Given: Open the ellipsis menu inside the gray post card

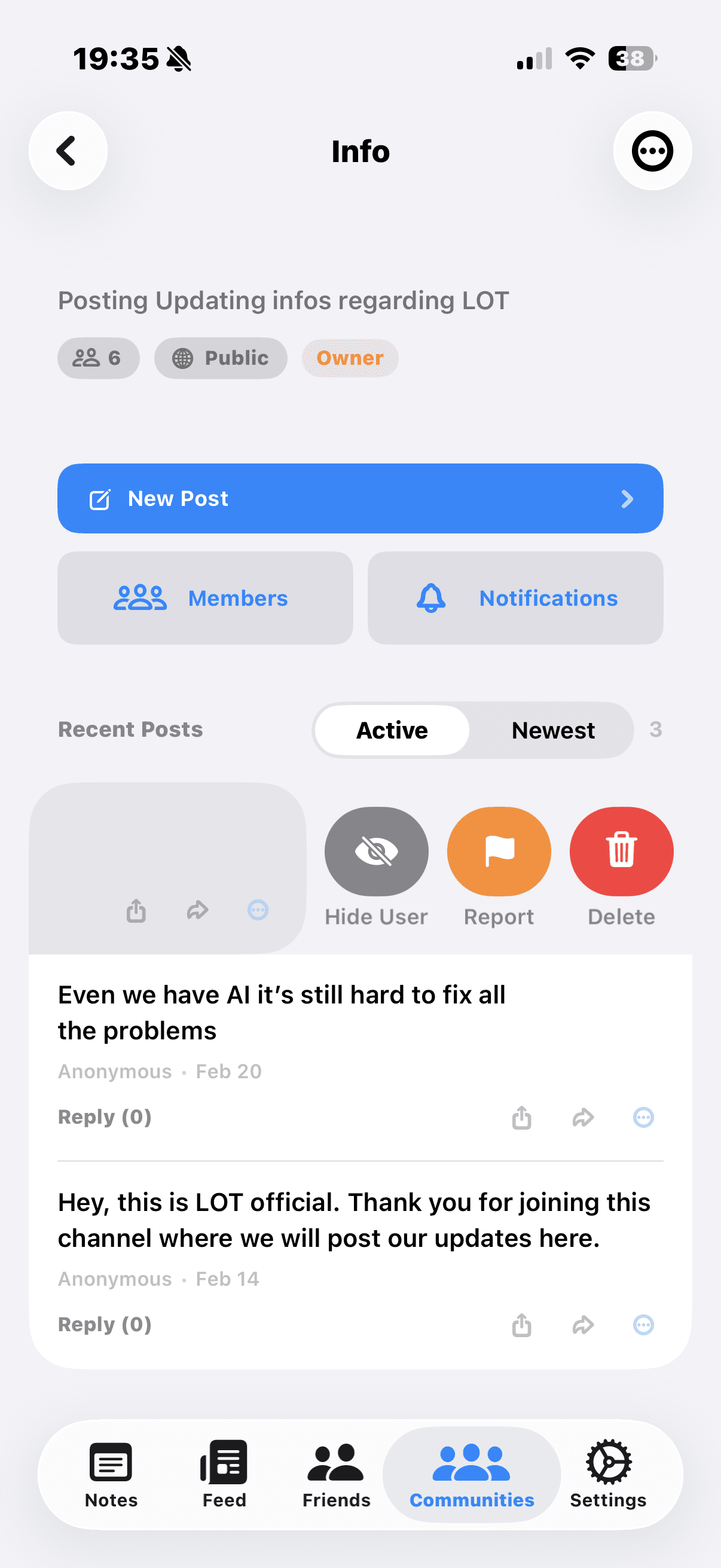Looking at the screenshot, I should pos(257,910).
